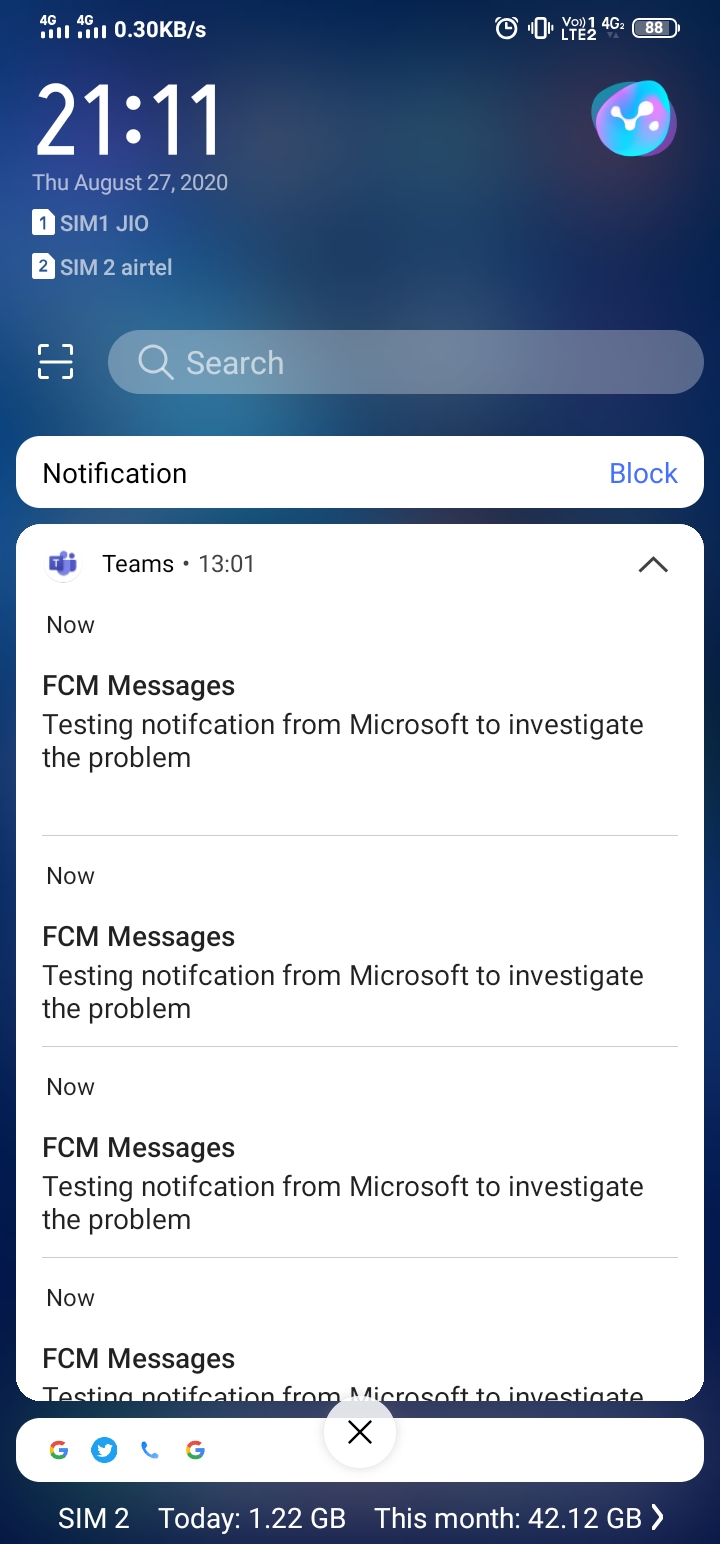Open the assistant icon at top right
The height and width of the screenshot is (1544, 720).
634,119
